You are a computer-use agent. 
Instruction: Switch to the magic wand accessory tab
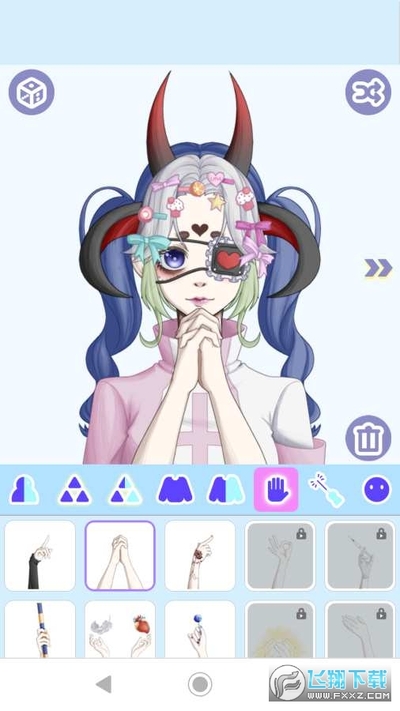point(327,490)
